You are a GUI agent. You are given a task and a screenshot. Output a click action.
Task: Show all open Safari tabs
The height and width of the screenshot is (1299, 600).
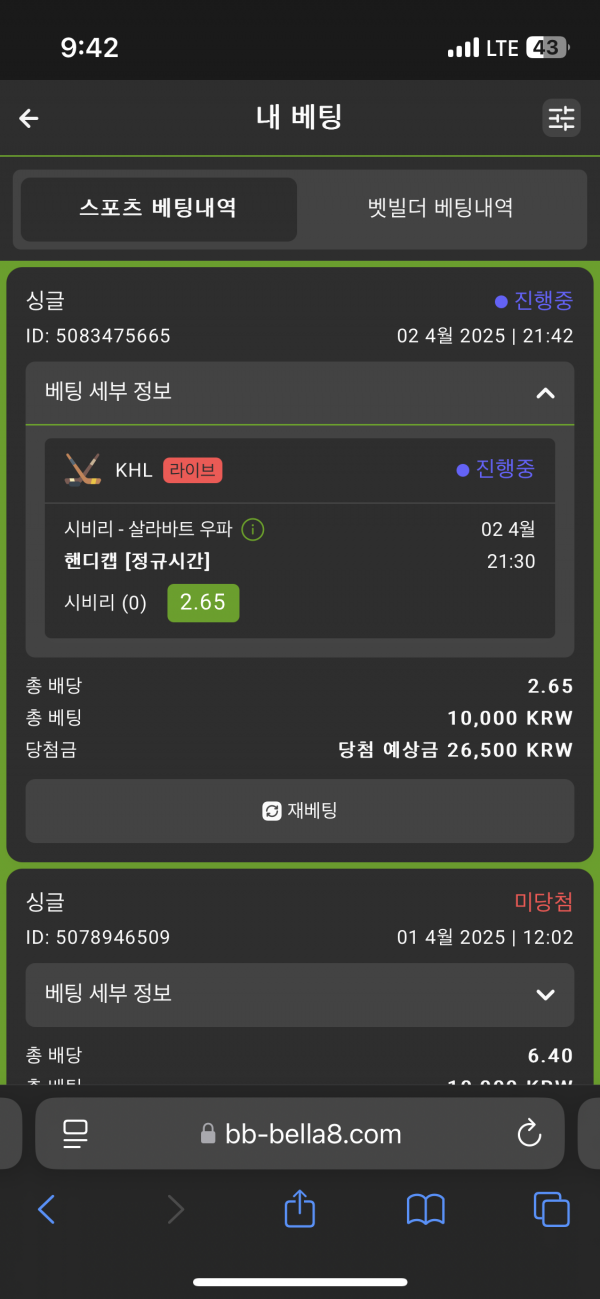(x=551, y=1210)
